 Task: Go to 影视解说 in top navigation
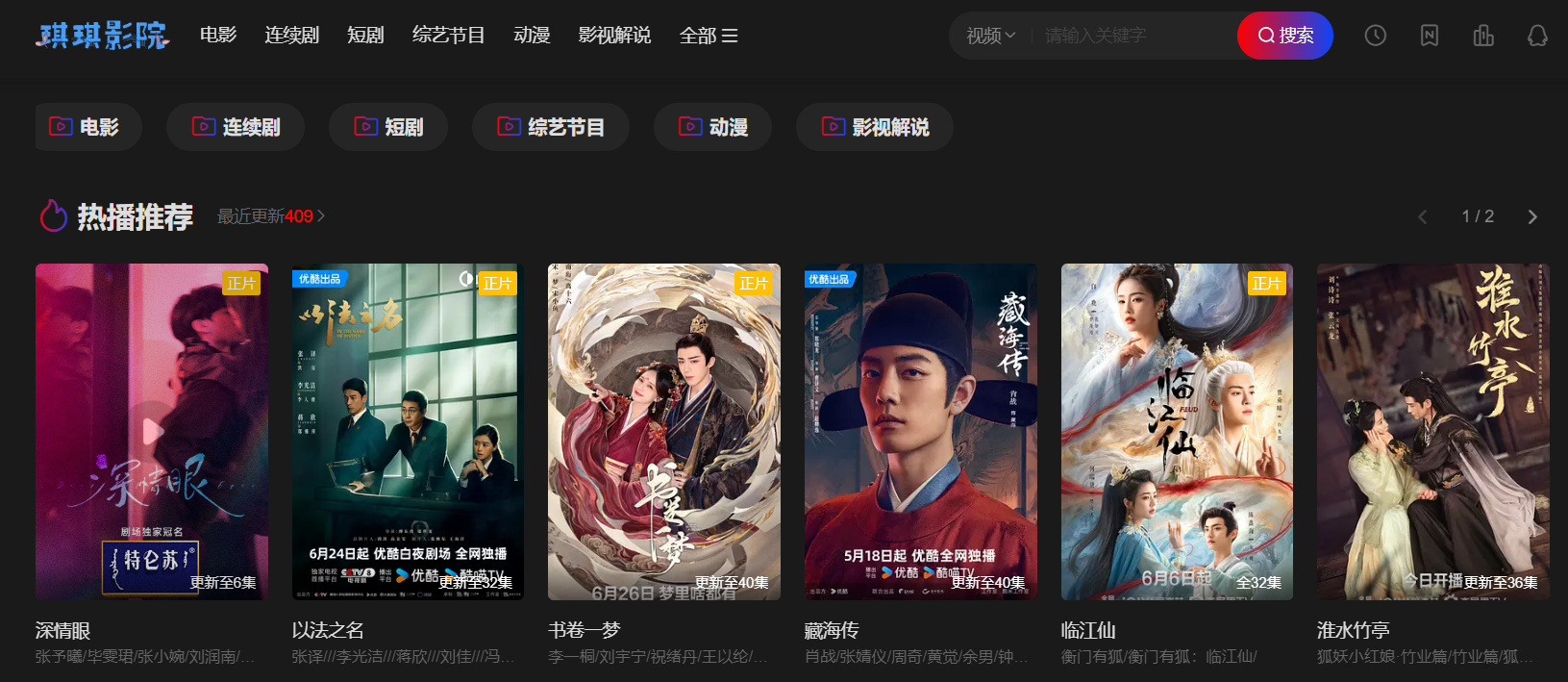[x=614, y=36]
